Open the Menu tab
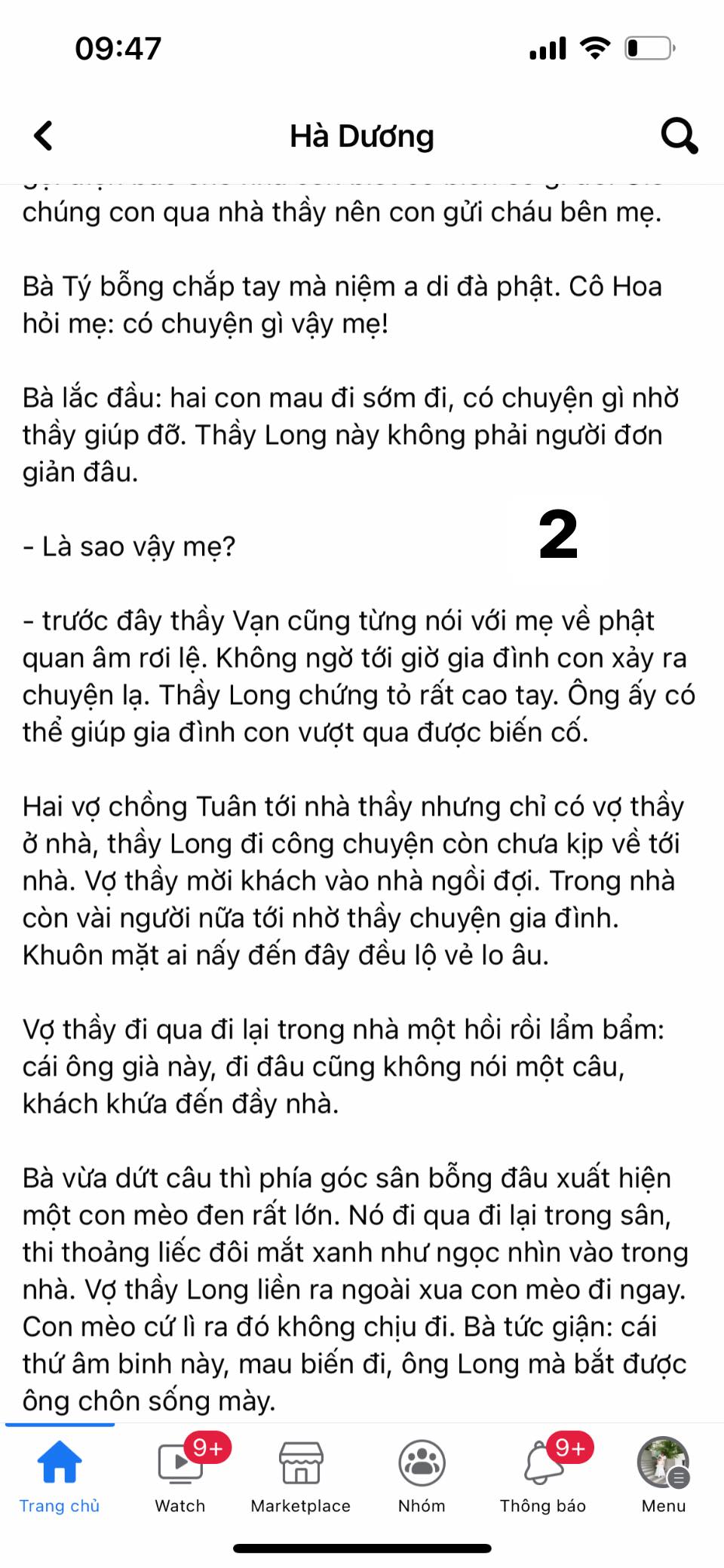The width and height of the screenshot is (724, 1568). pos(663,1475)
